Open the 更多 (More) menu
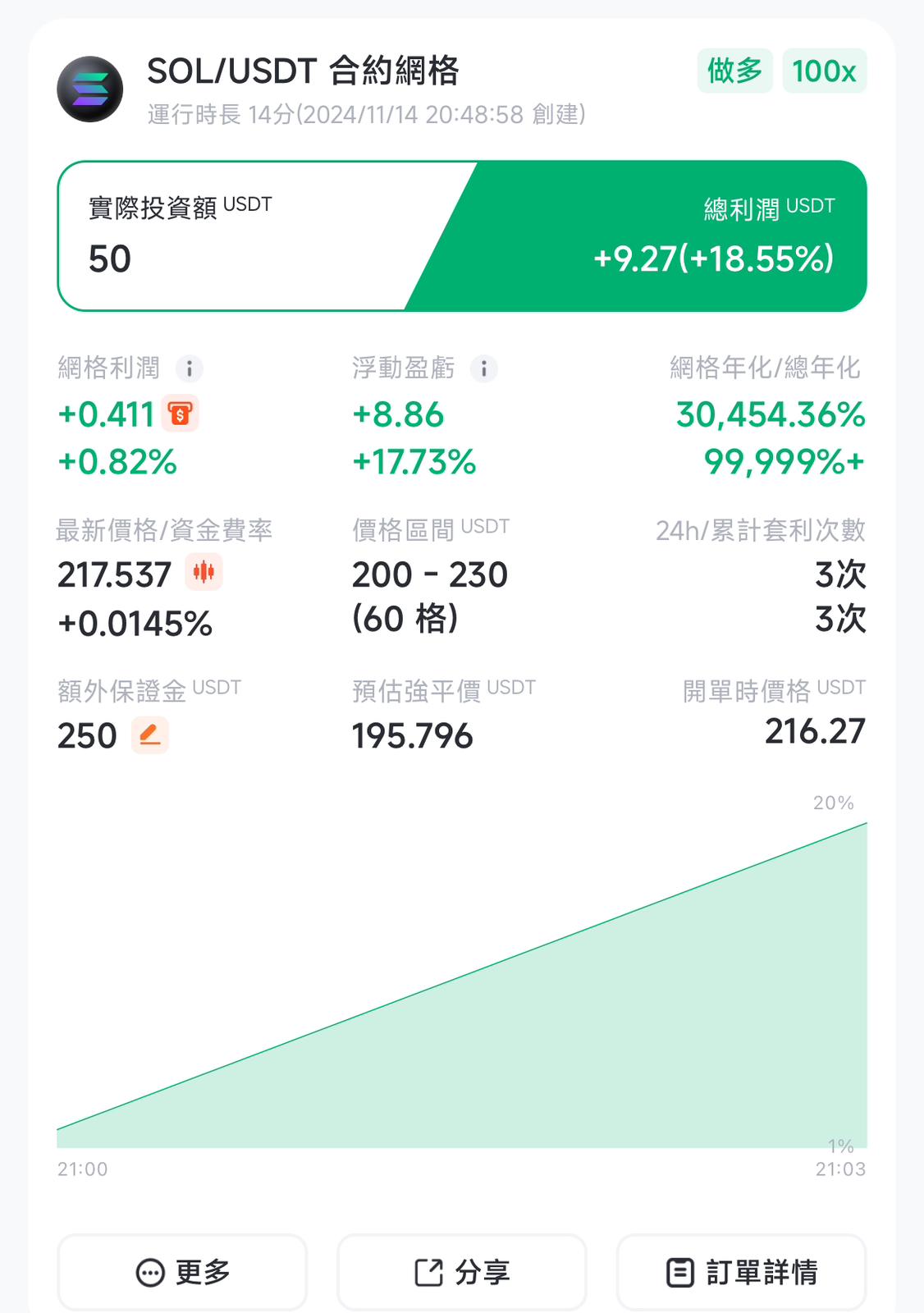Viewport: 924px width, 1313px height. point(182,1272)
